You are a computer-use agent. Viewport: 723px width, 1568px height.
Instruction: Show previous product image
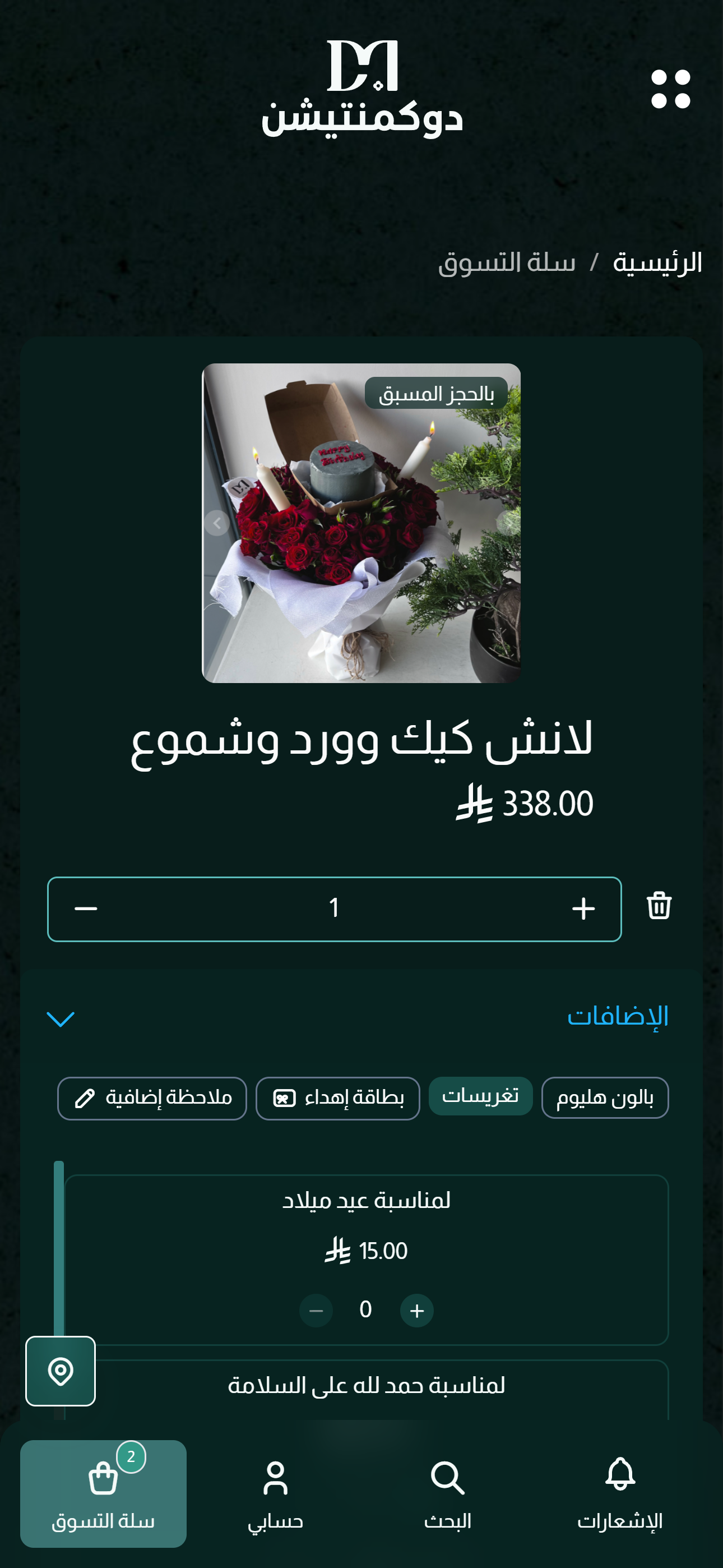[217, 523]
